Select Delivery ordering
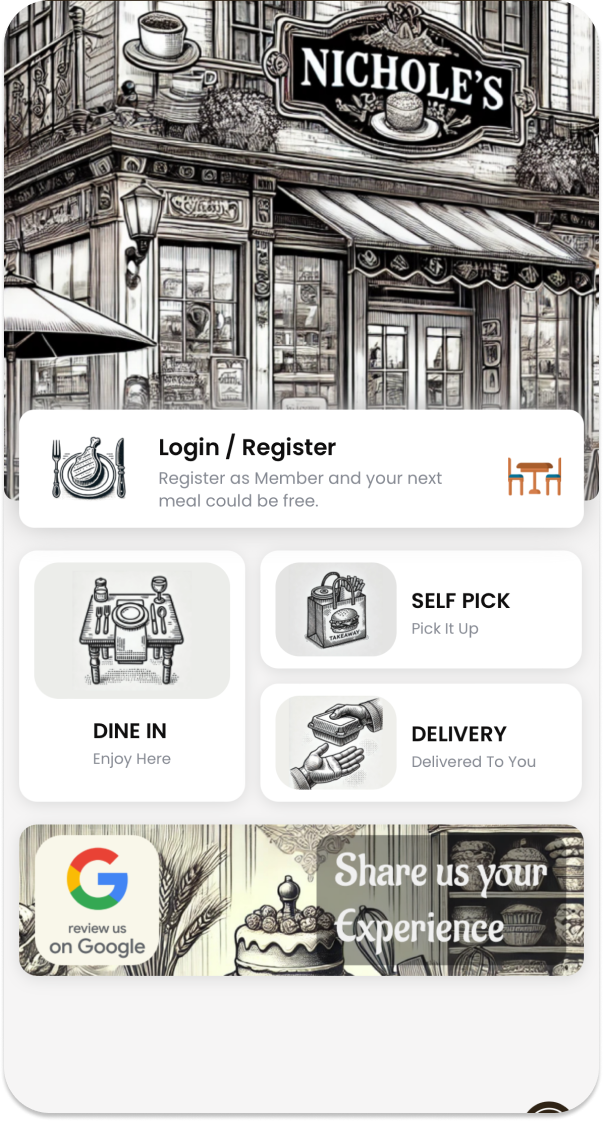 (x=420, y=743)
